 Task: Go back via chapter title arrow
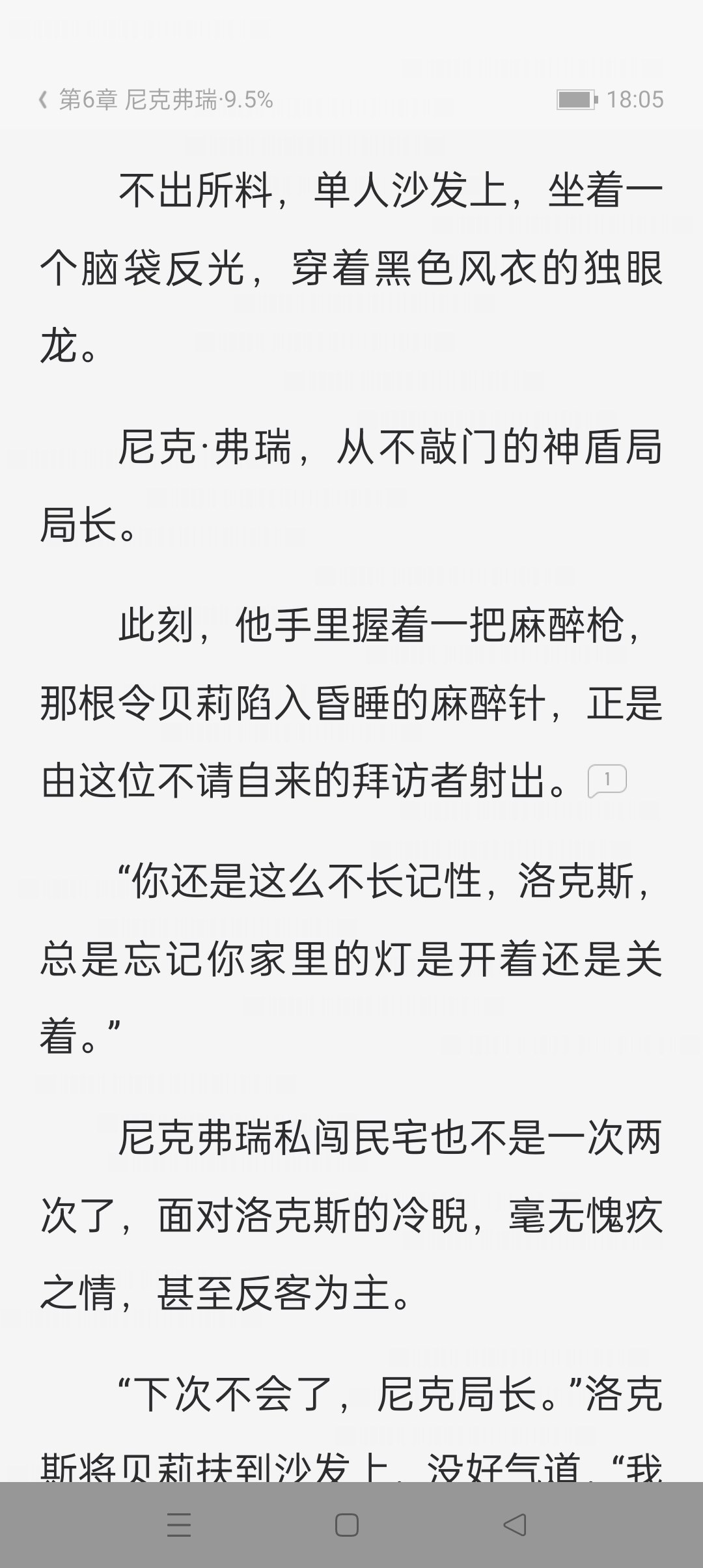click(44, 100)
